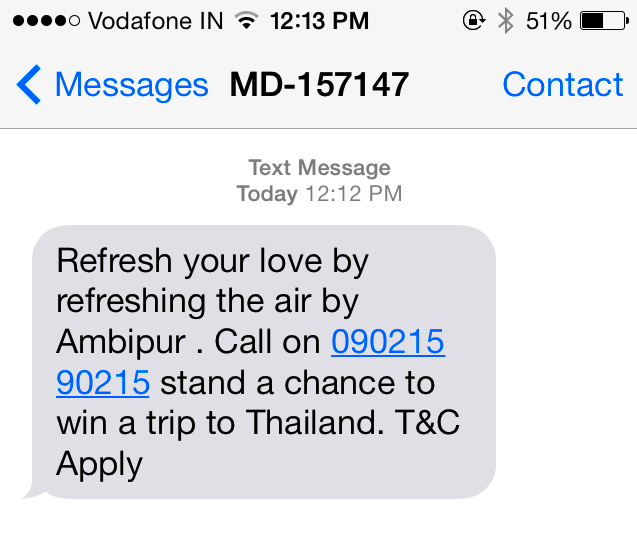Open Contact details for MD-157147
The image size is (637, 555).
click(x=562, y=85)
